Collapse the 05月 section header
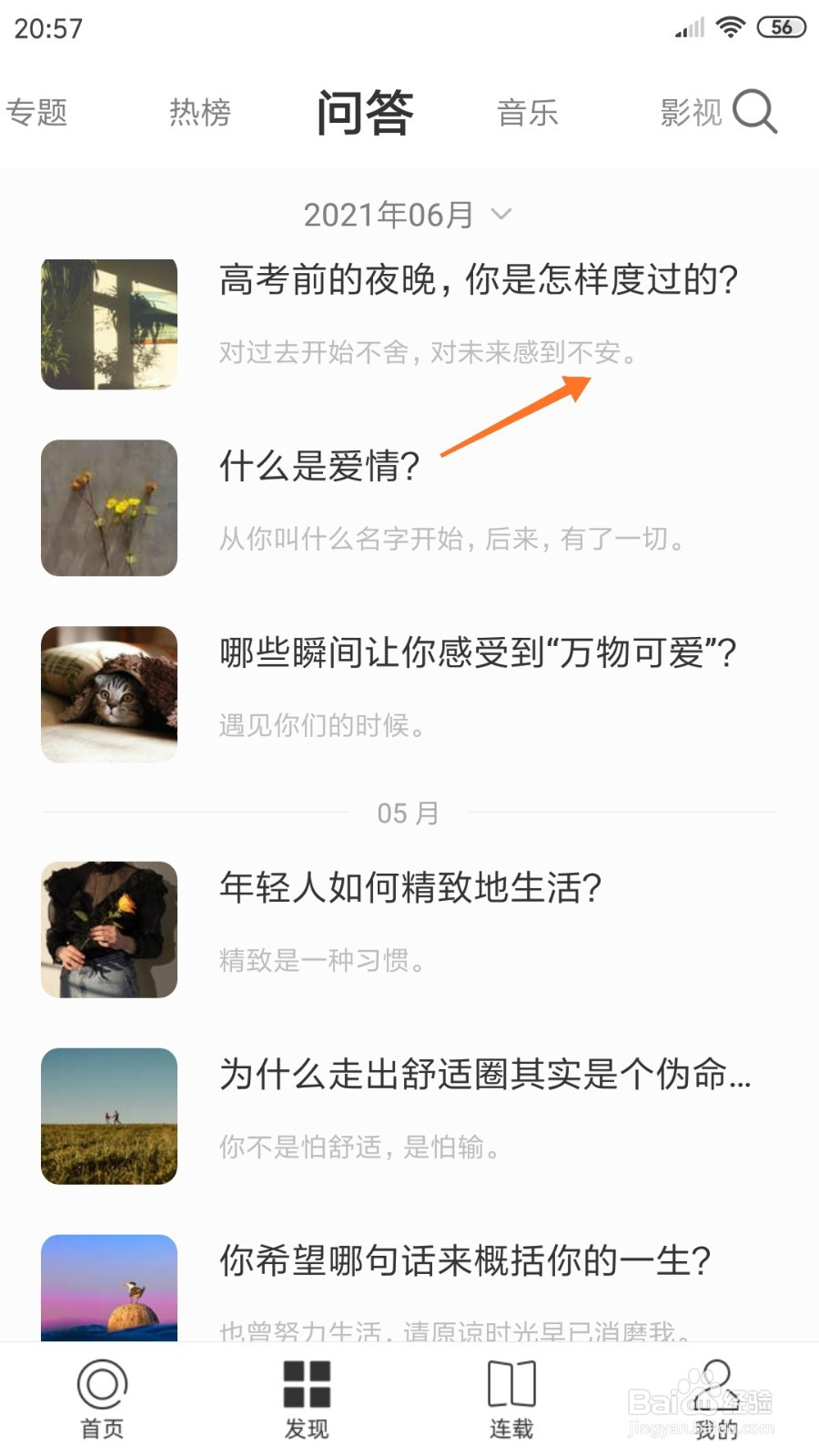Image resolution: width=819 pixels, height=1456 pixels. pos(407,813)
